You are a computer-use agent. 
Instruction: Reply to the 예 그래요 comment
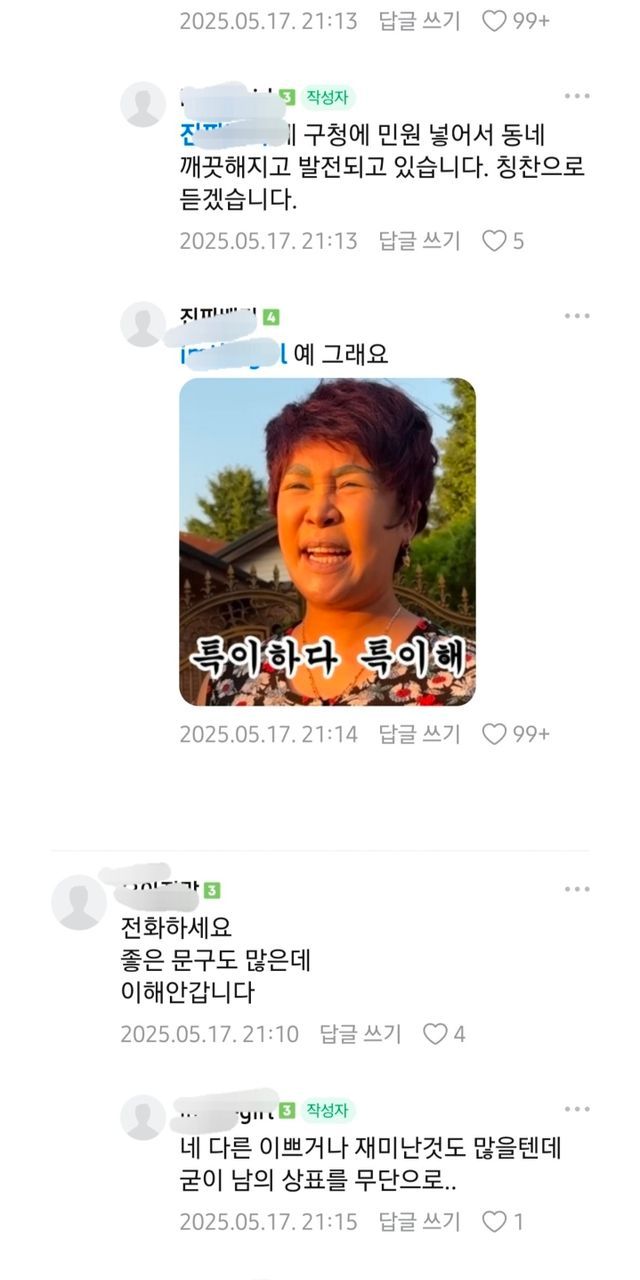(420, 734)
